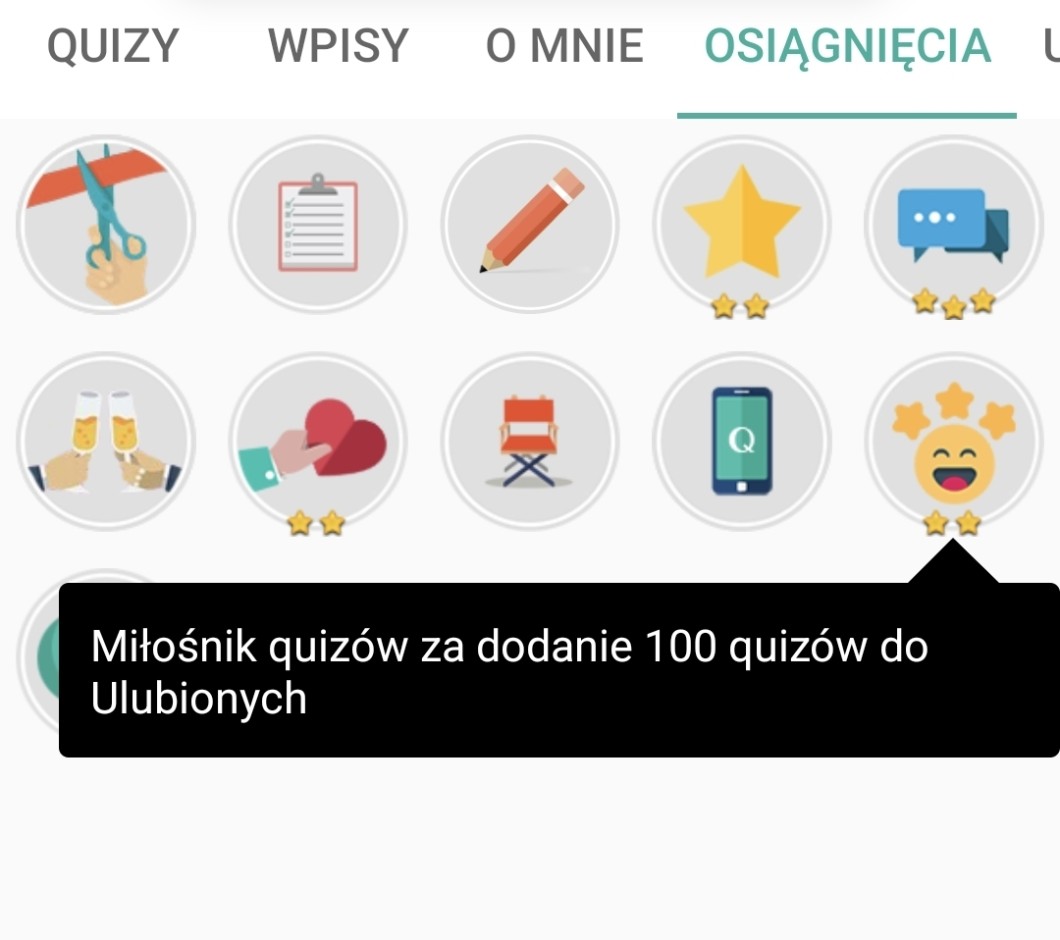The width and height of the screenshot is (1060, 940).
Task: Tap the laughing face with stars badge
Action: [x=953, y=441]
